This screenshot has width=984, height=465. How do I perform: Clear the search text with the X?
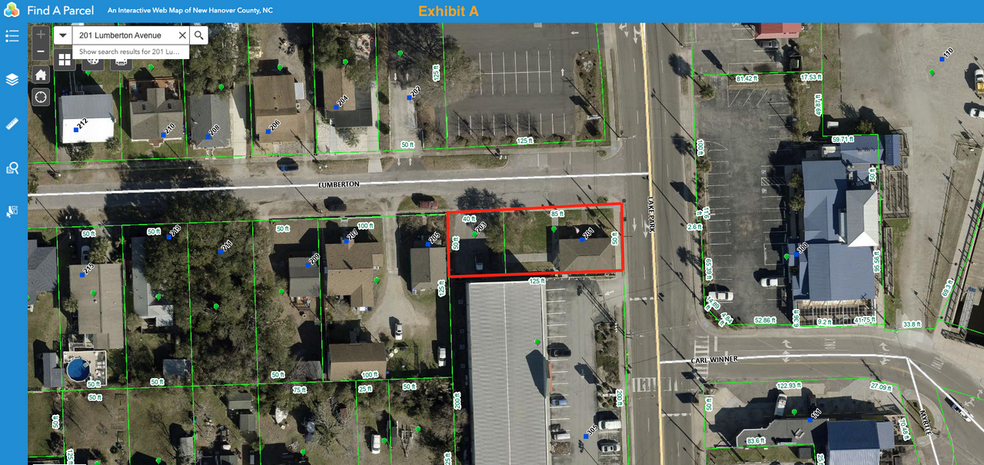tap(182, 35)
